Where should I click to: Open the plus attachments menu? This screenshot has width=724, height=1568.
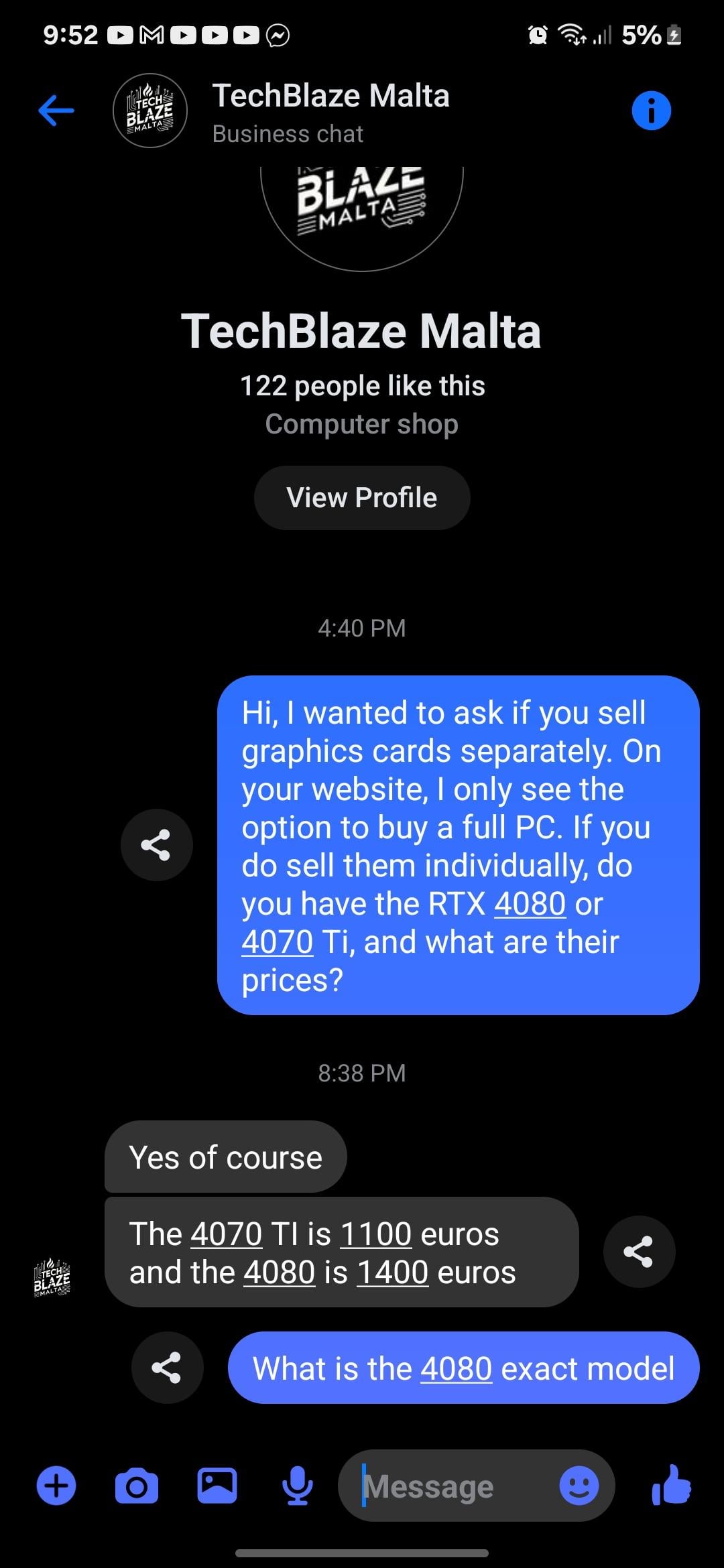(56, 1486)
